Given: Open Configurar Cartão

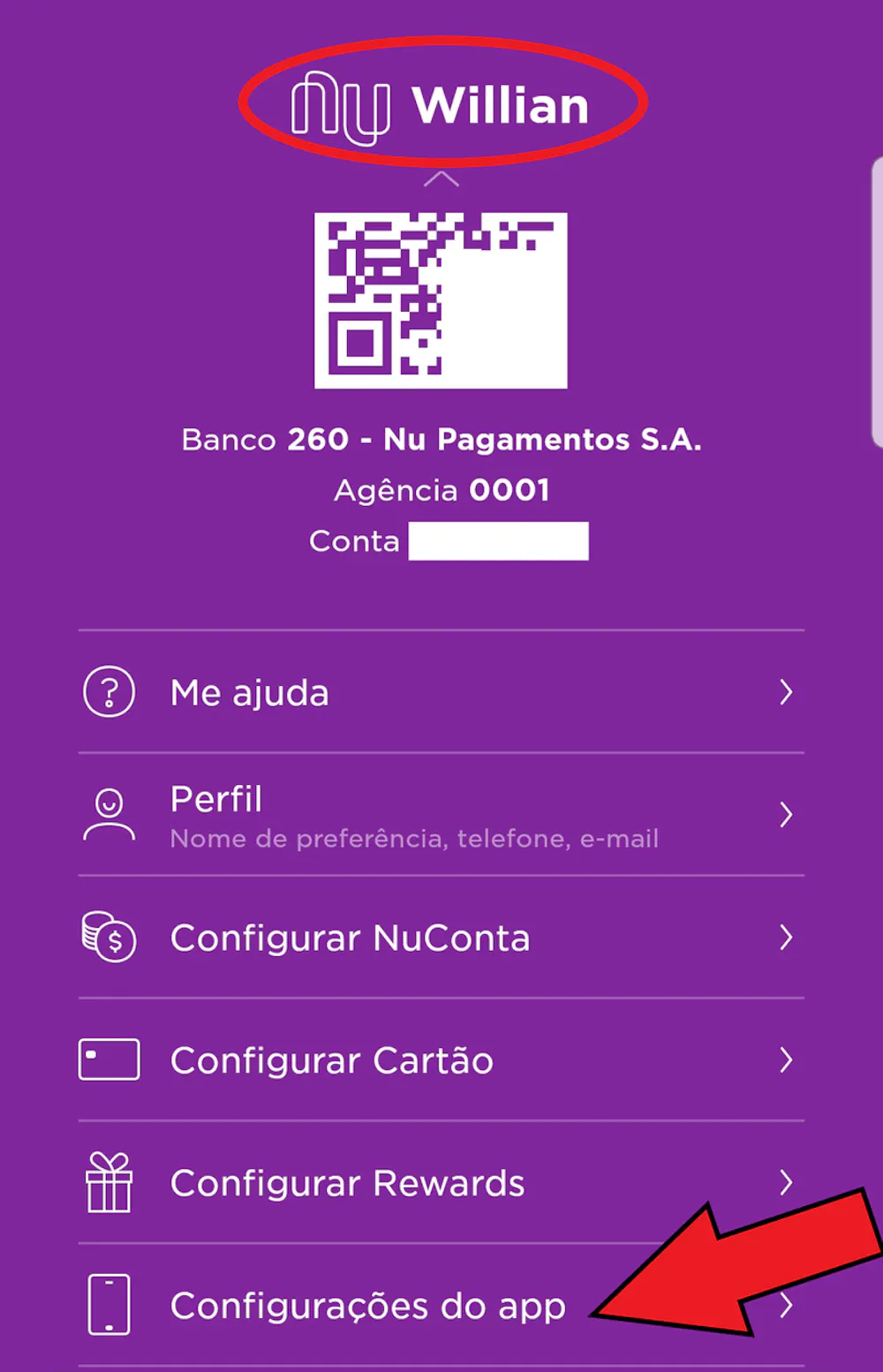Looking at the screenshot, I should tap(440, 1060).
